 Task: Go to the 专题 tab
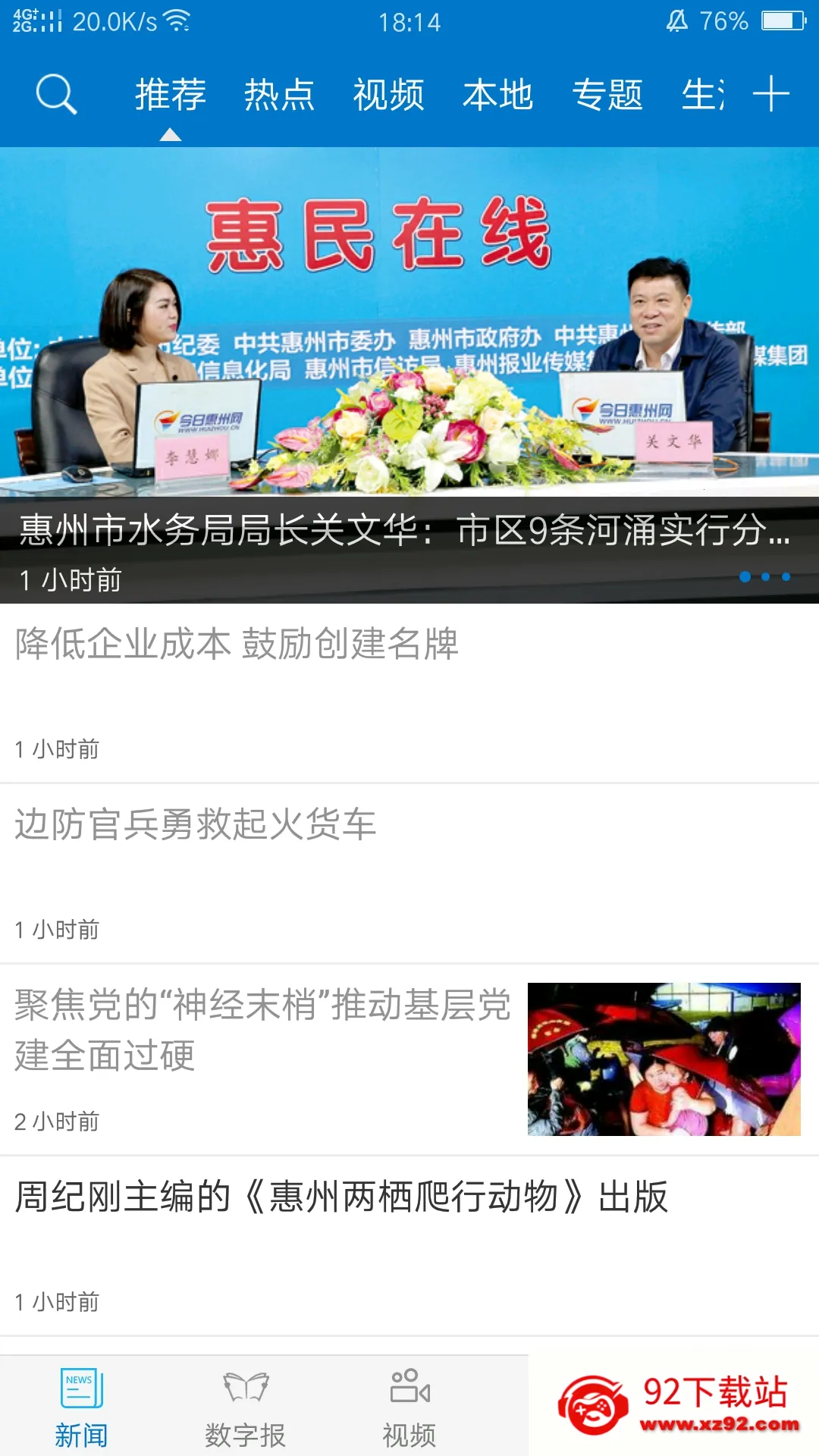point(607,95)
